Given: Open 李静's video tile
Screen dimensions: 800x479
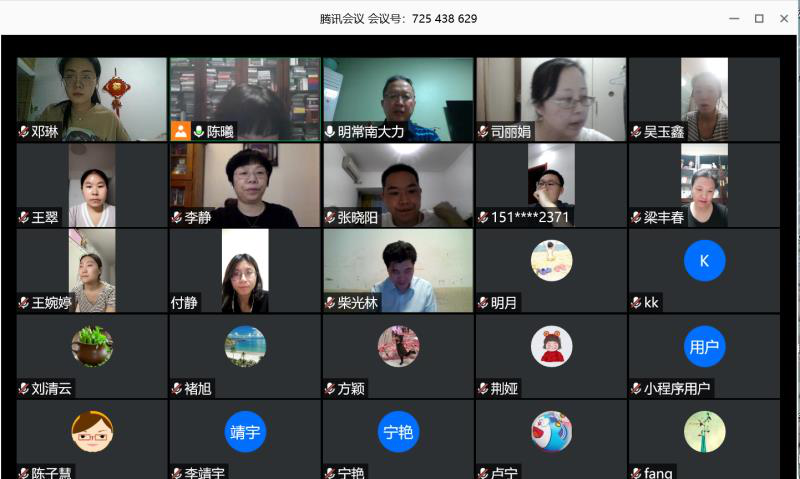Looking at the screenshot, I should tap(244, 185).
